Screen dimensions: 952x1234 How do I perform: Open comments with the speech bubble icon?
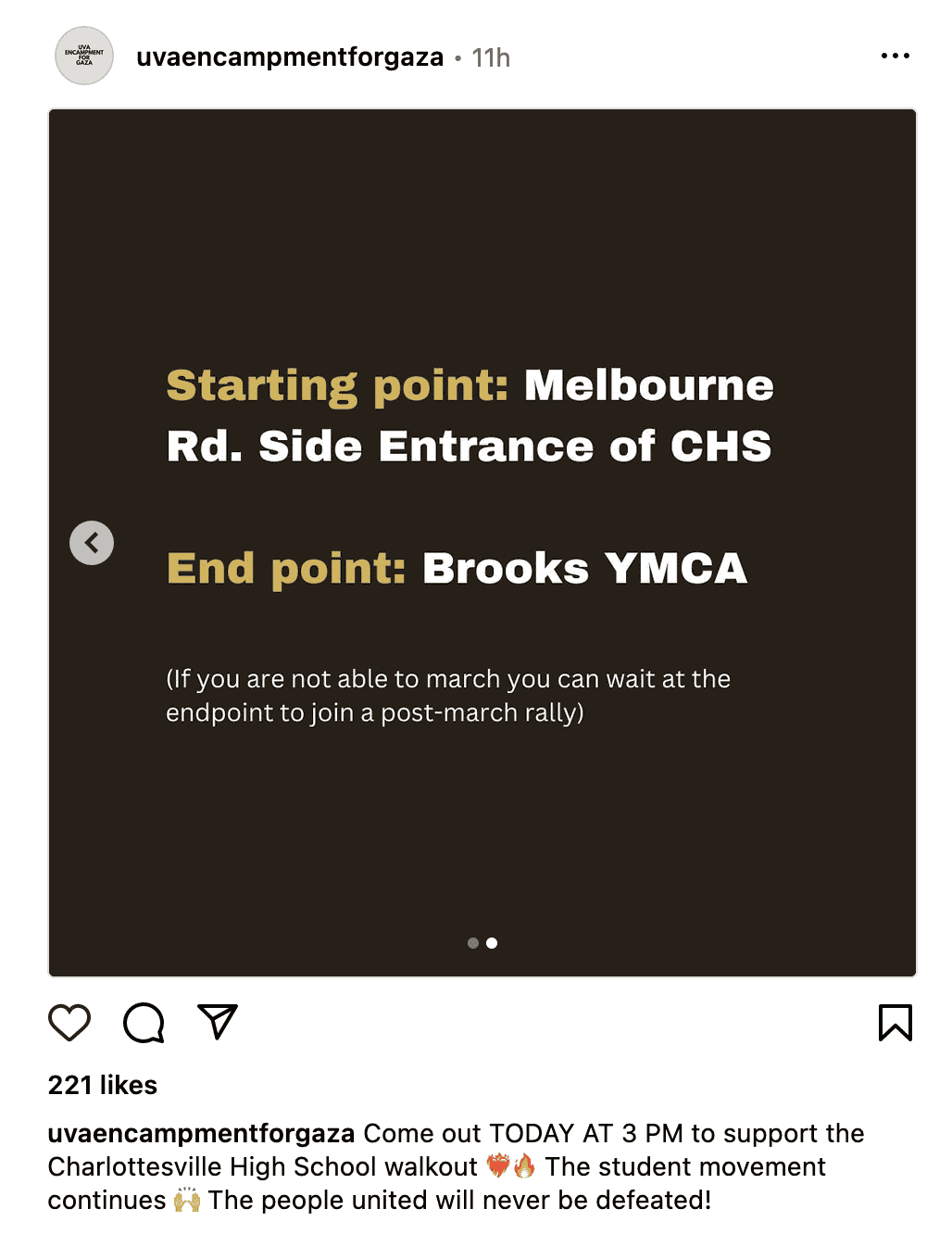[x=144, y=1023]
